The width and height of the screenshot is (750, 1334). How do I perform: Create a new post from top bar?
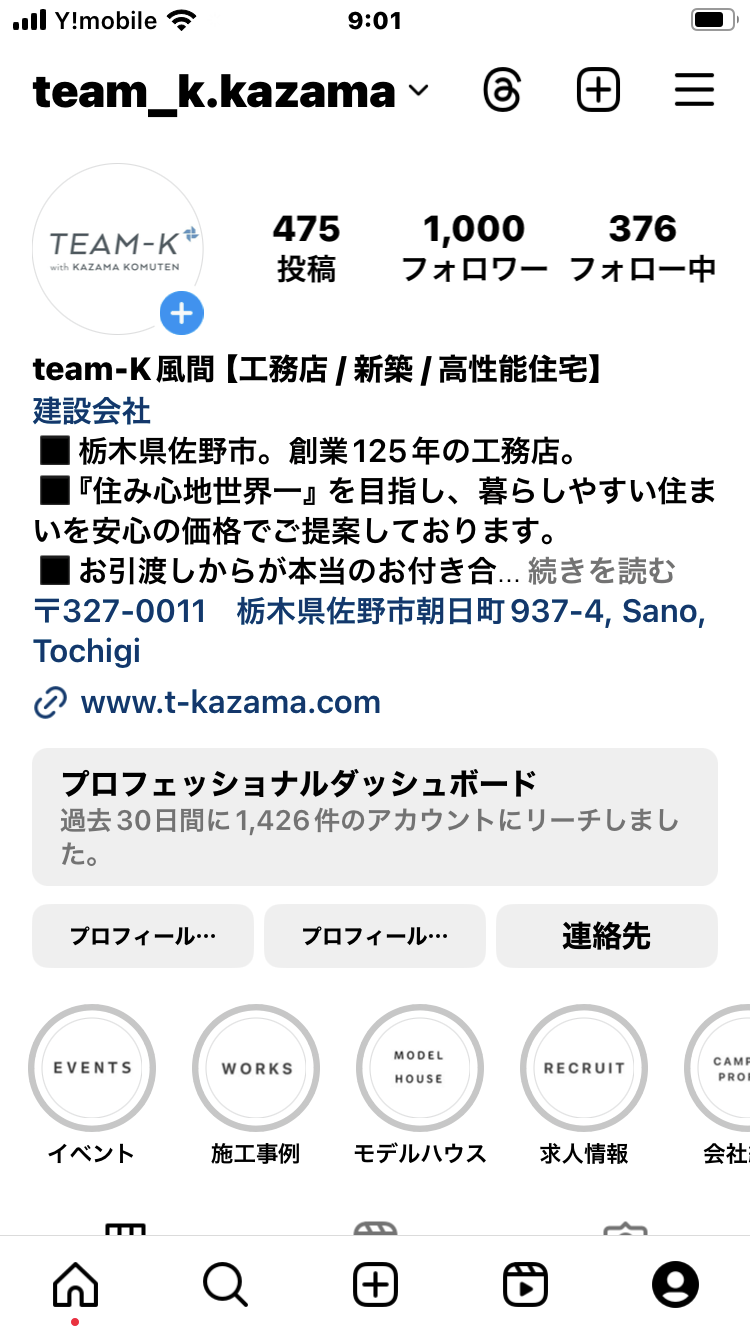598,91
